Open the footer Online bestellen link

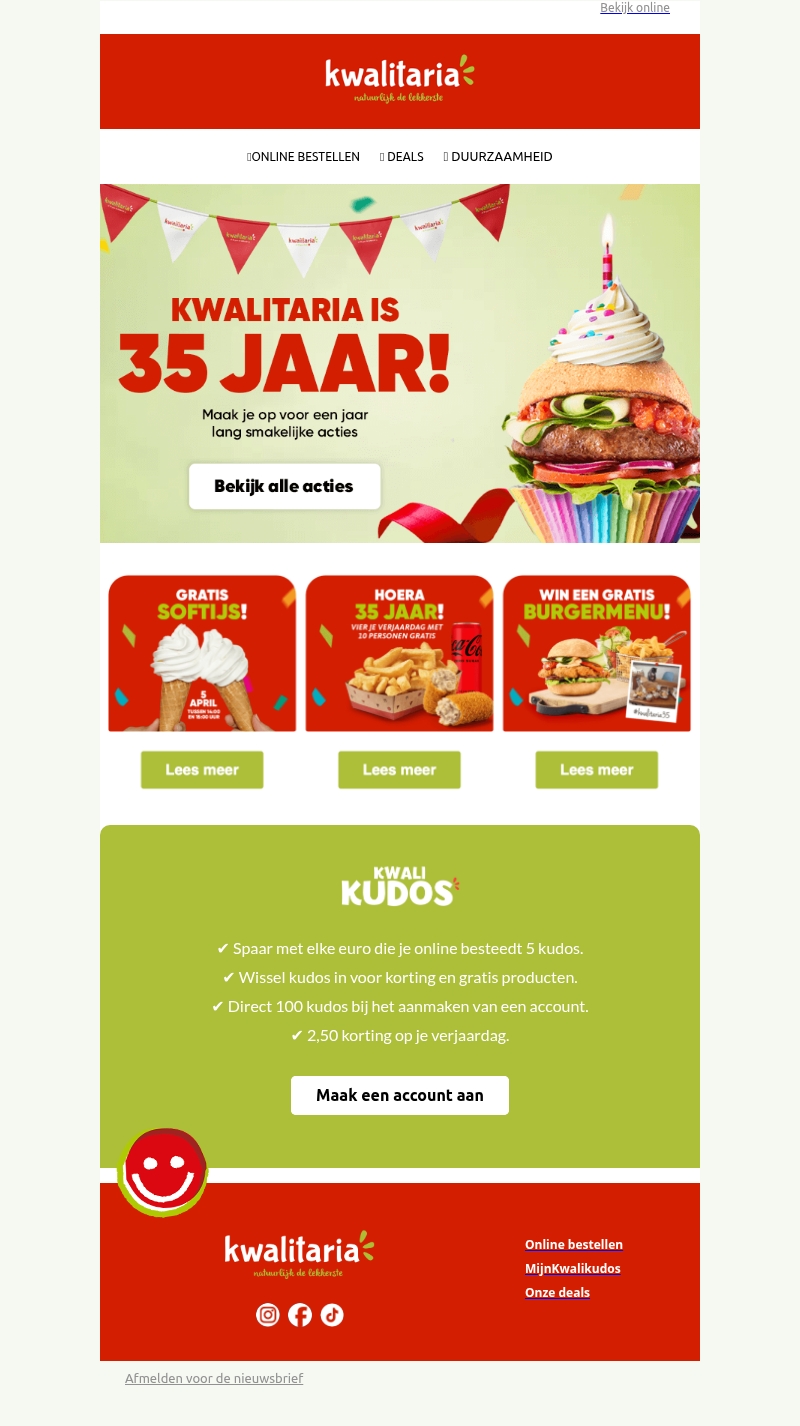[574, 1245]
